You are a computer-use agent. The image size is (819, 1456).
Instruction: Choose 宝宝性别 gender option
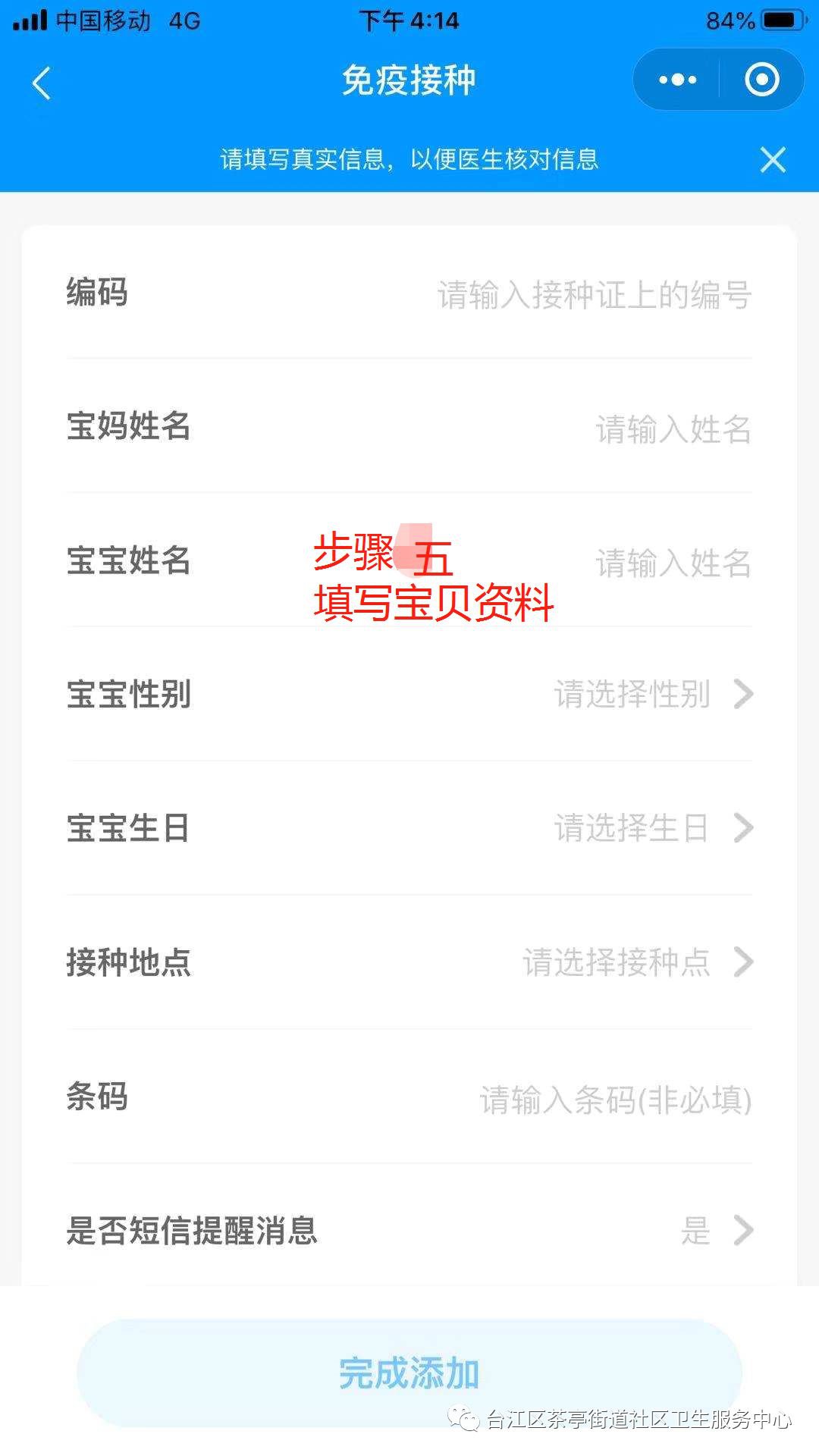tap(652, 694)
